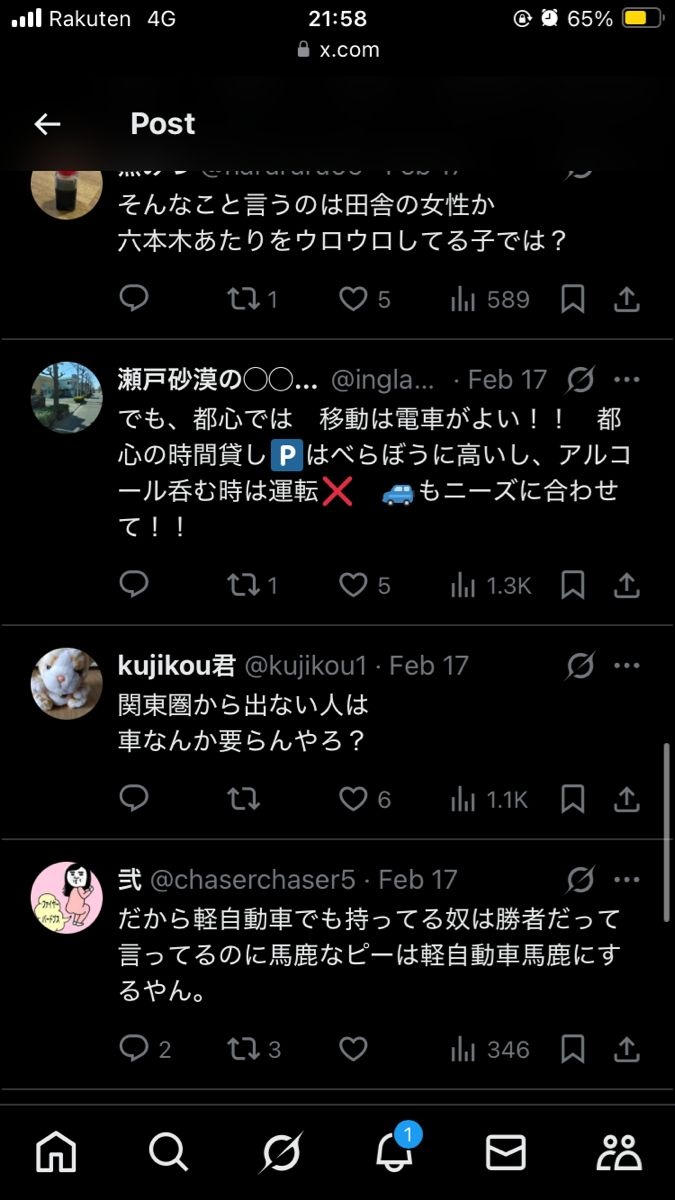This screenshot has height=1200, width=675.
Task: Go back from the Post screen
Action: tap(47, 124)
